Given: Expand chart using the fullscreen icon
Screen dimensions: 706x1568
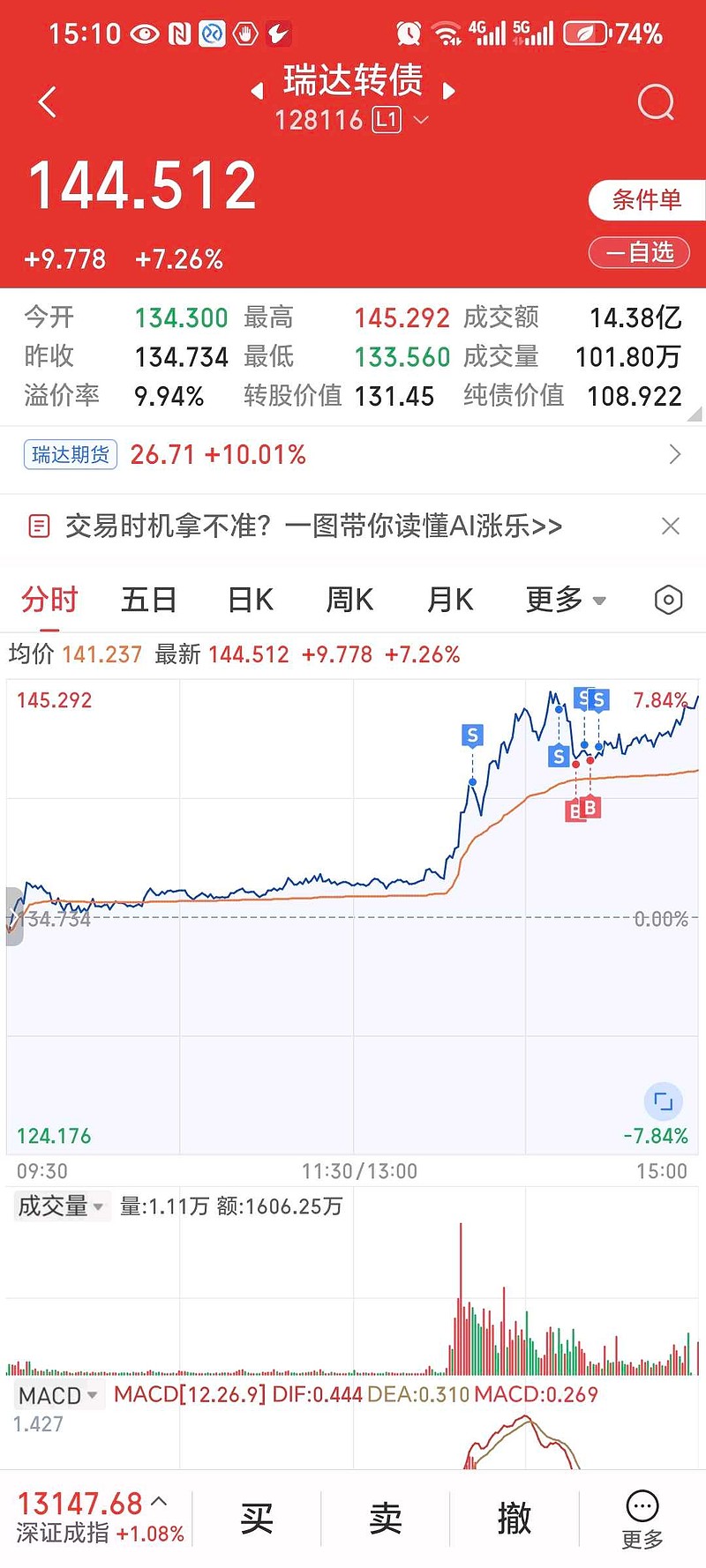Looking at the screenshot, I should [x=663, y=1101].
